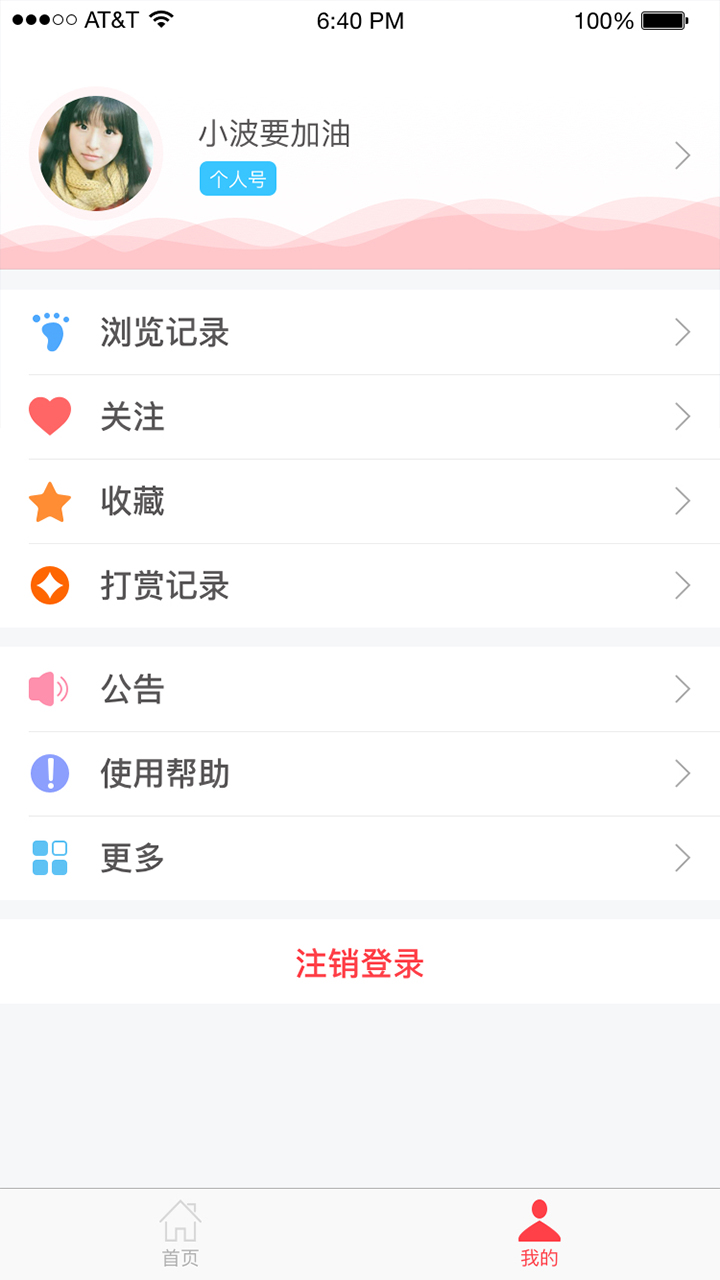This screenshot has height=1280, width=720.
Task: View 打赏记录 tipping records
Action: (x=360, y=585)
